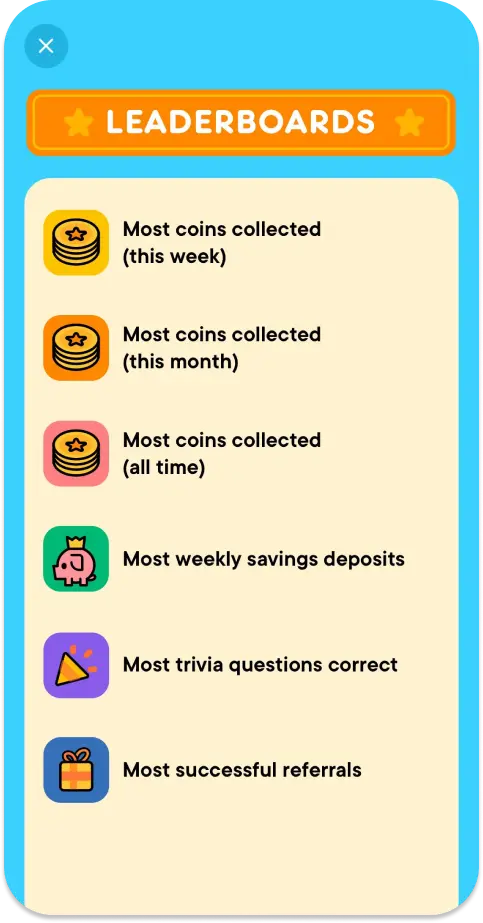Select Most weekly savings deposits leaderboard
The image size is (483, 923).
[x=241, y=559]
